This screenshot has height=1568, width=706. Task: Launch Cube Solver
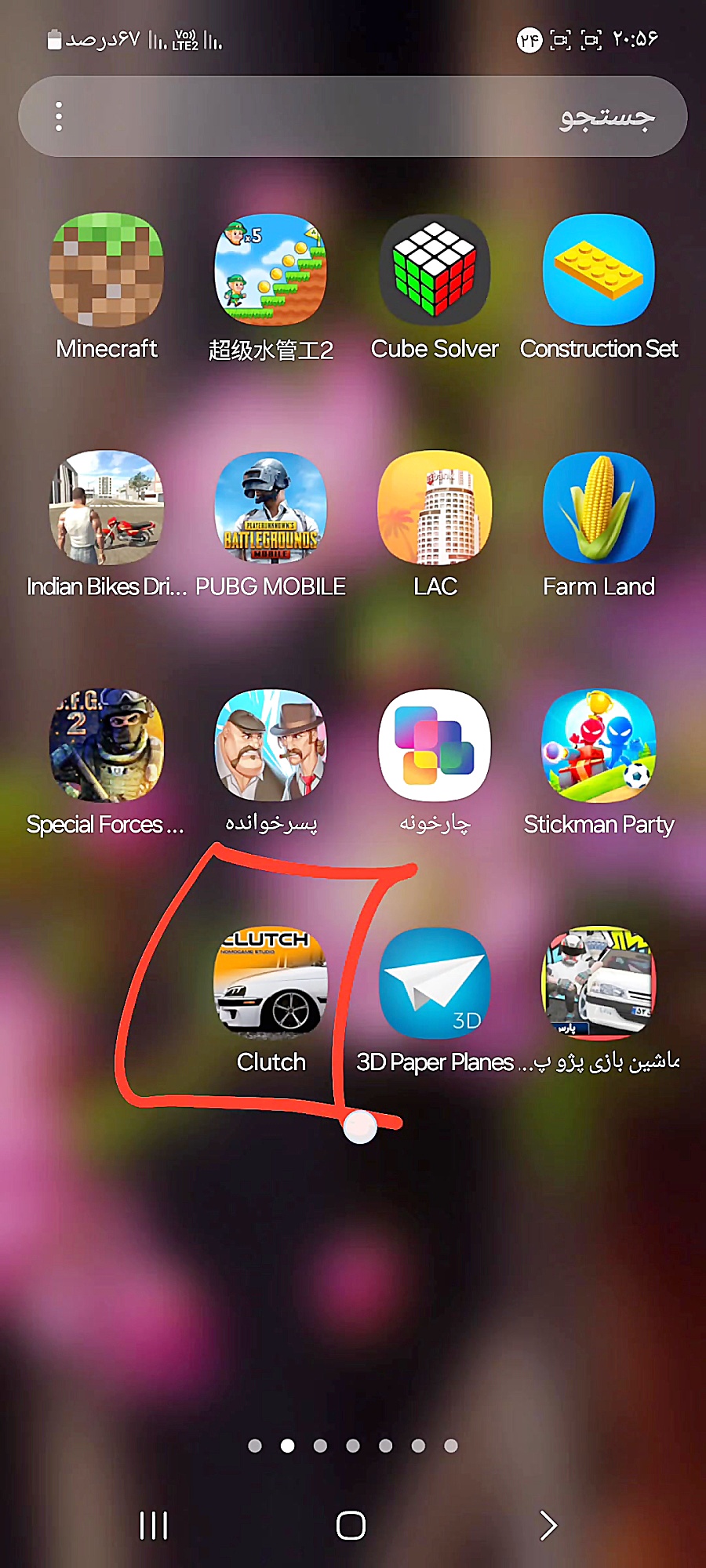click(435, 270)
